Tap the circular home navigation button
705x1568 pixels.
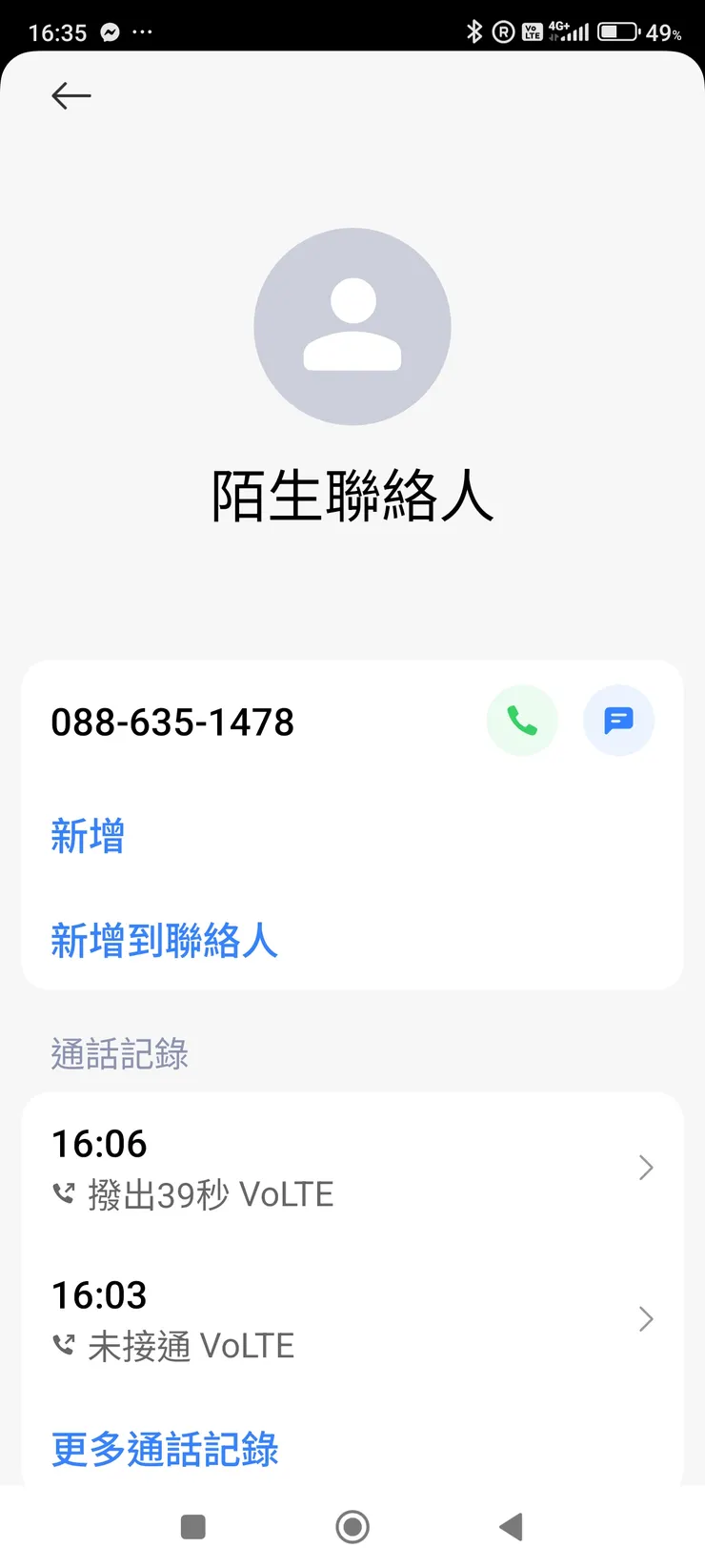pyautogui.click(x=352, y=1527)
